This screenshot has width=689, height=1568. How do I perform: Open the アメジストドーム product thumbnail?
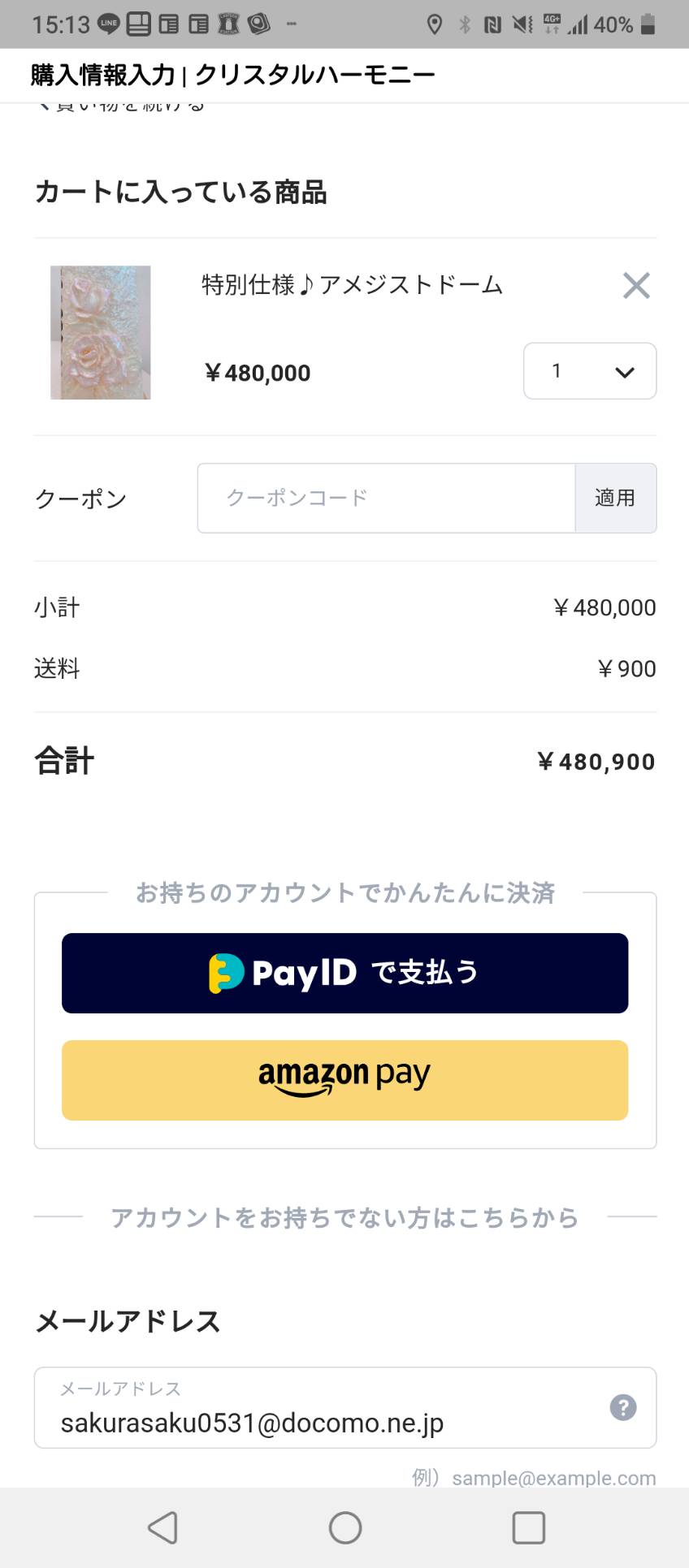[101, 332]
